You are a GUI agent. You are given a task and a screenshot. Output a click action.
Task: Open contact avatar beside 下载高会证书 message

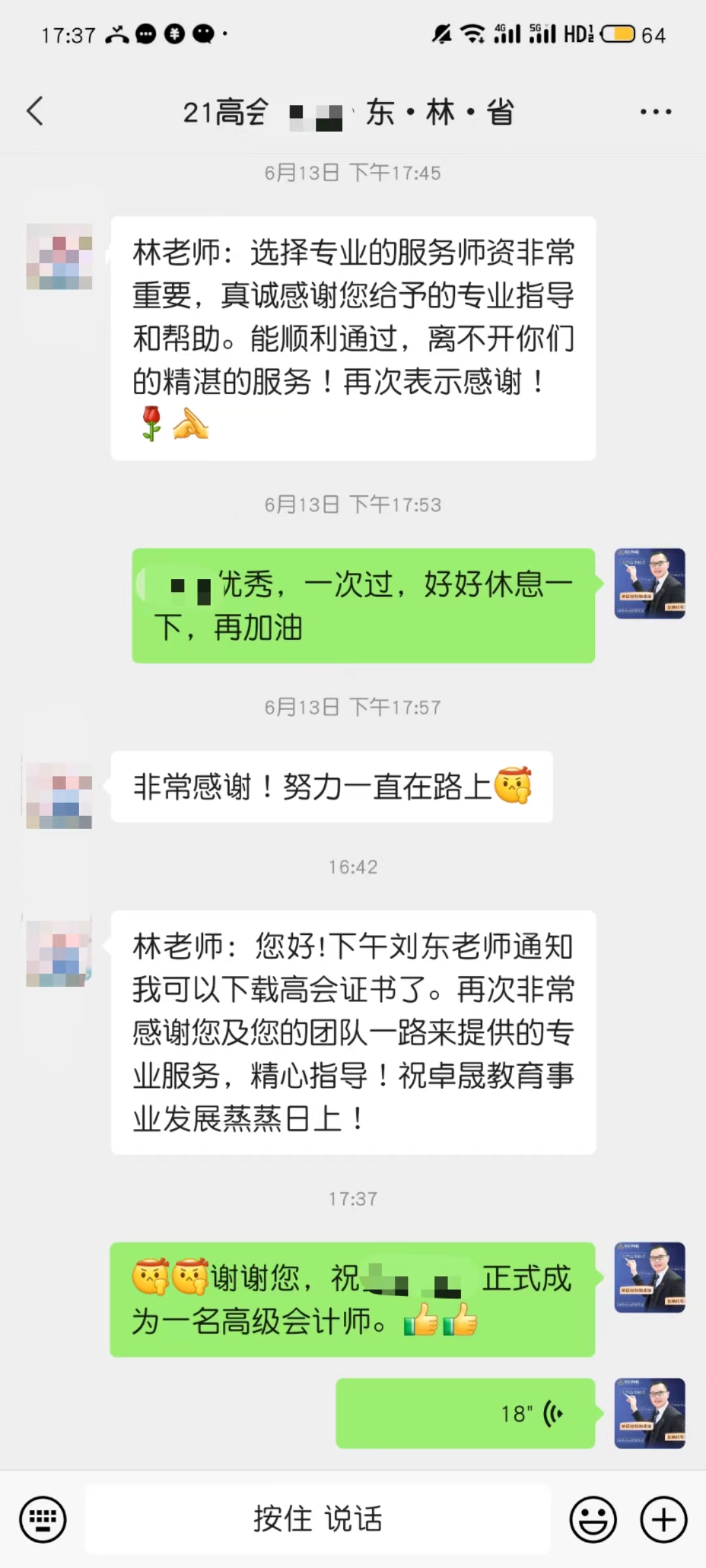point(59,954)
